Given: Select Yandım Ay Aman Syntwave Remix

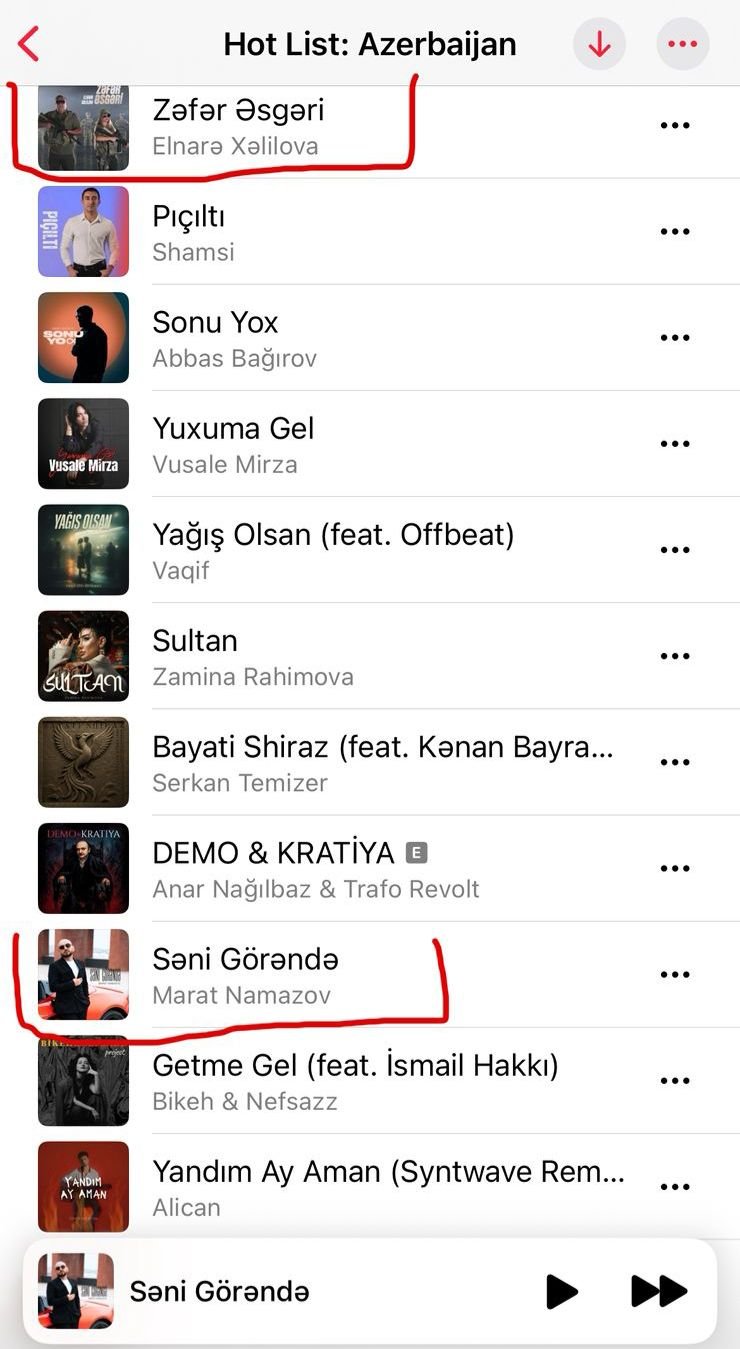Looking at the screenshot, I should point(388,1172).
